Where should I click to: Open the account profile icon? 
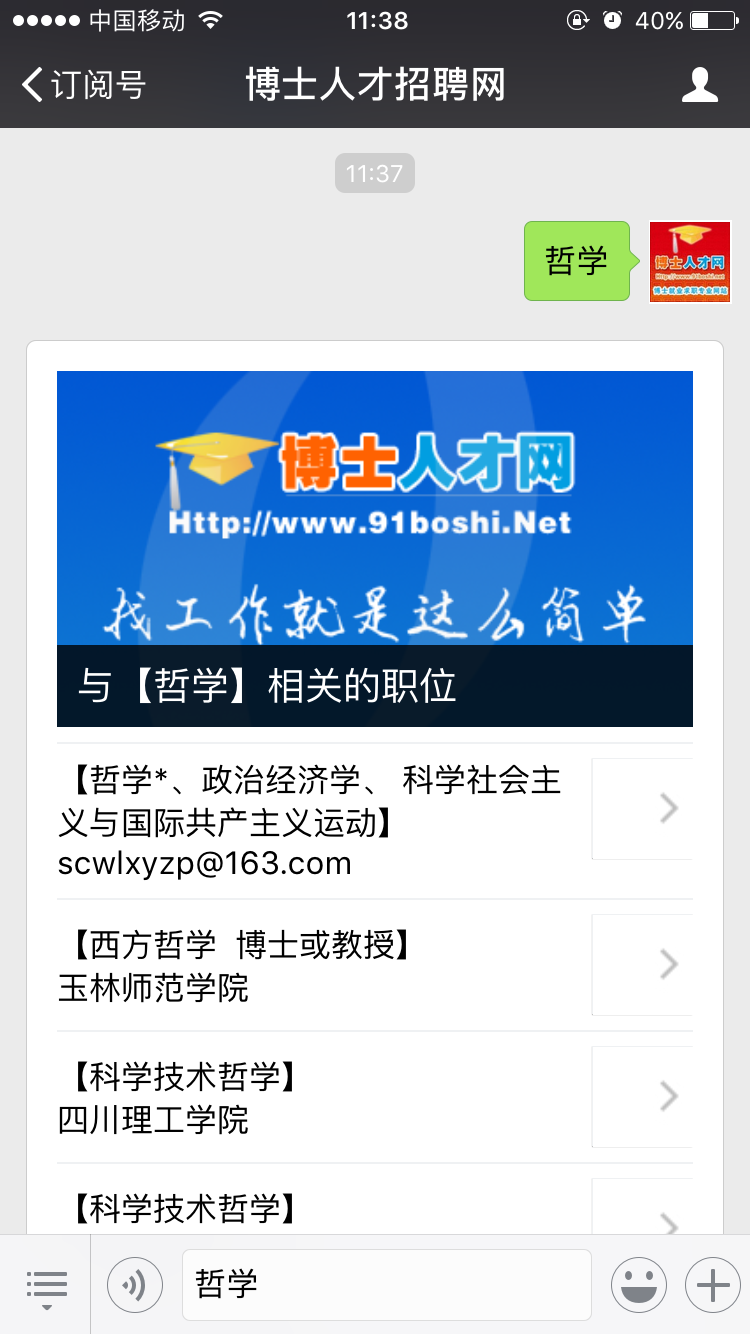(699, 85)
